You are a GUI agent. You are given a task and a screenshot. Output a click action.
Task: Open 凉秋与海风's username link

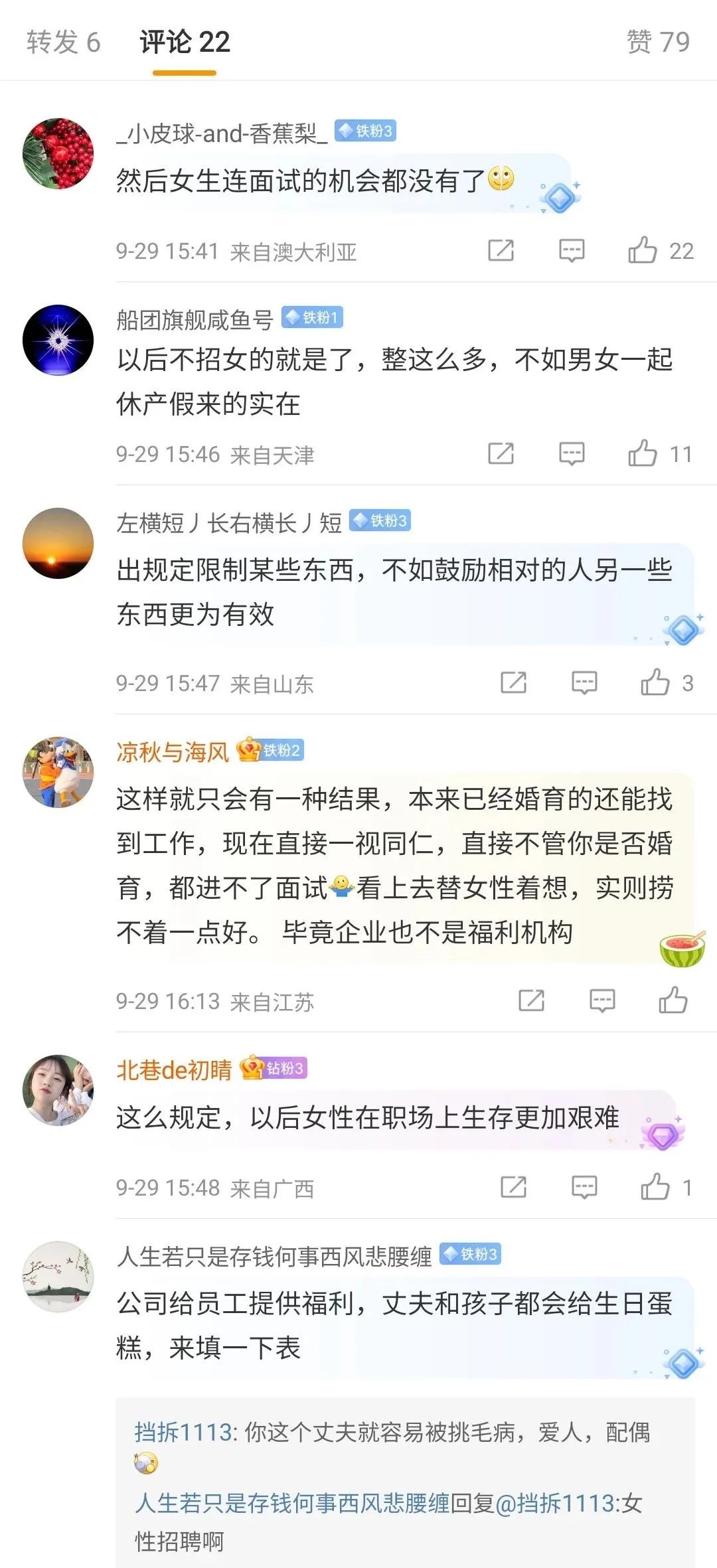[x=173, y=751]
